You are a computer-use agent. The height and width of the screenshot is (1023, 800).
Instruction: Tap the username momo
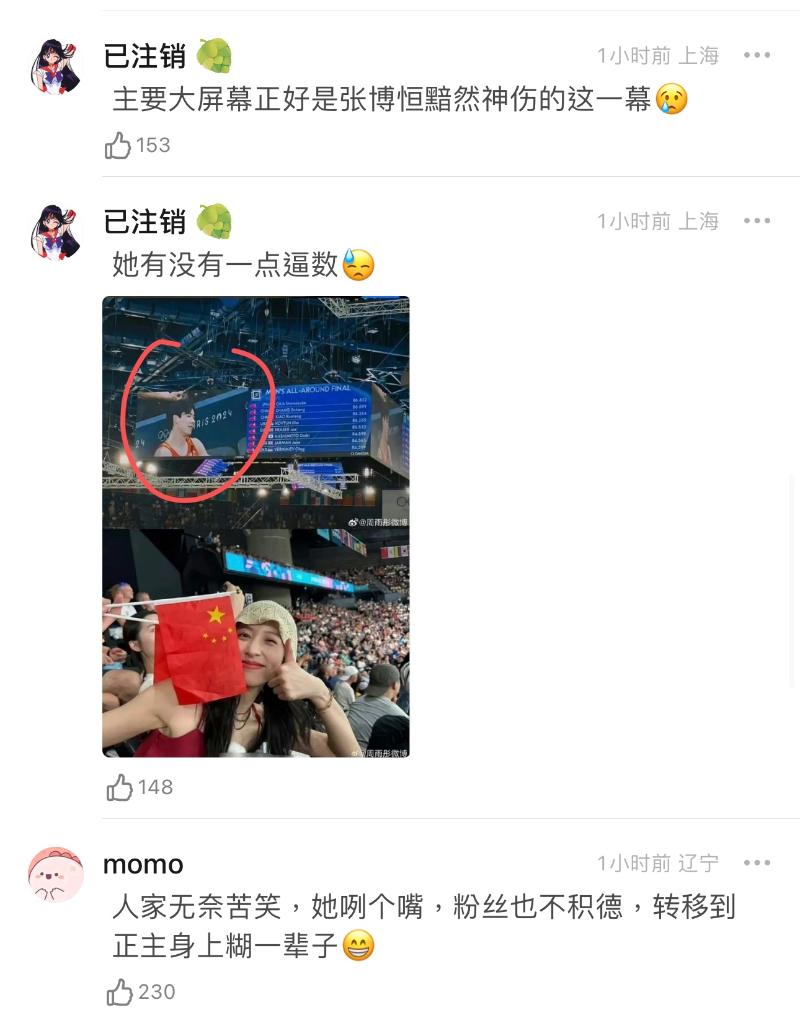(x=143, y=864)
